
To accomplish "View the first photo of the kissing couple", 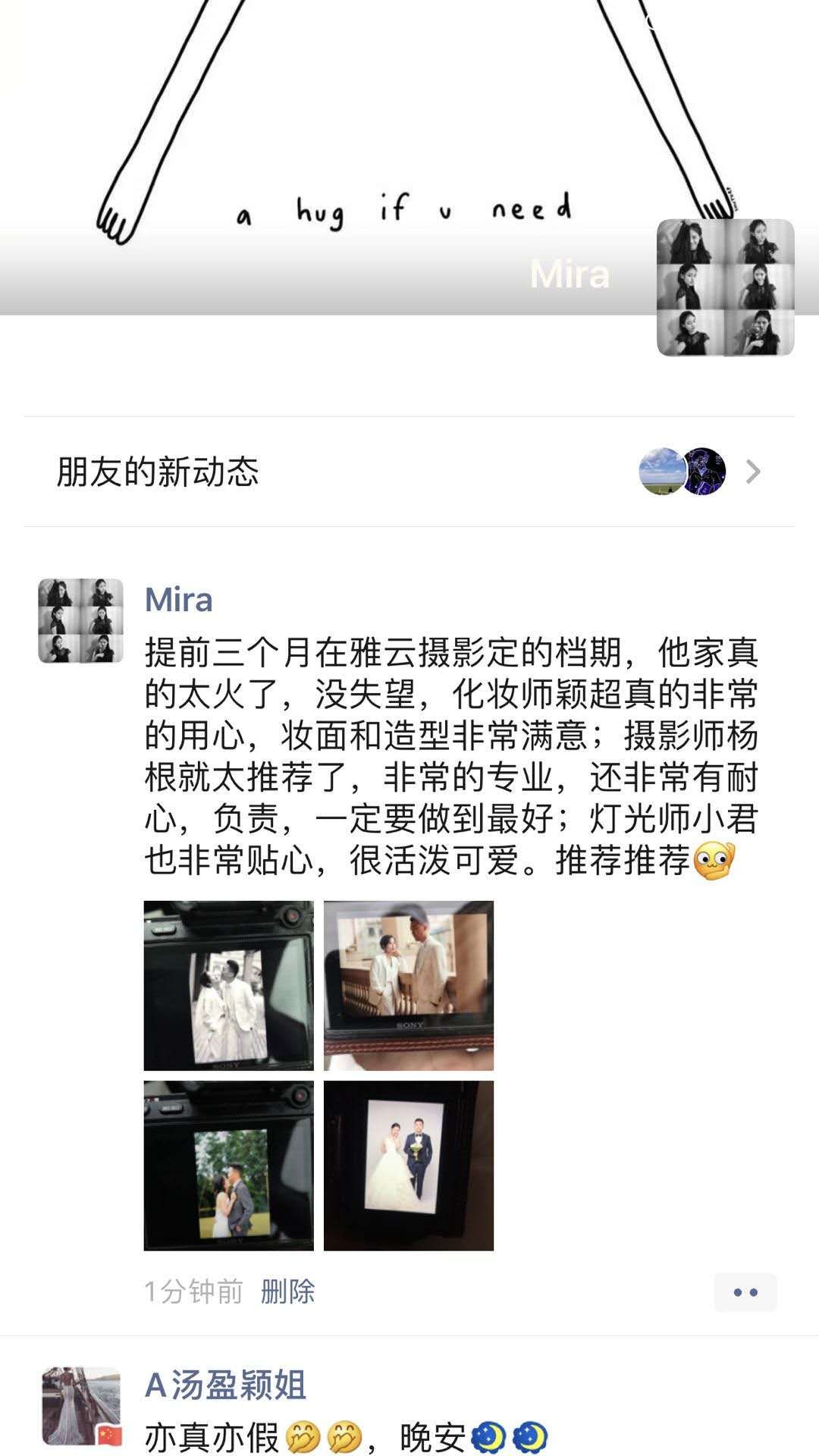I will click(228, 985).
